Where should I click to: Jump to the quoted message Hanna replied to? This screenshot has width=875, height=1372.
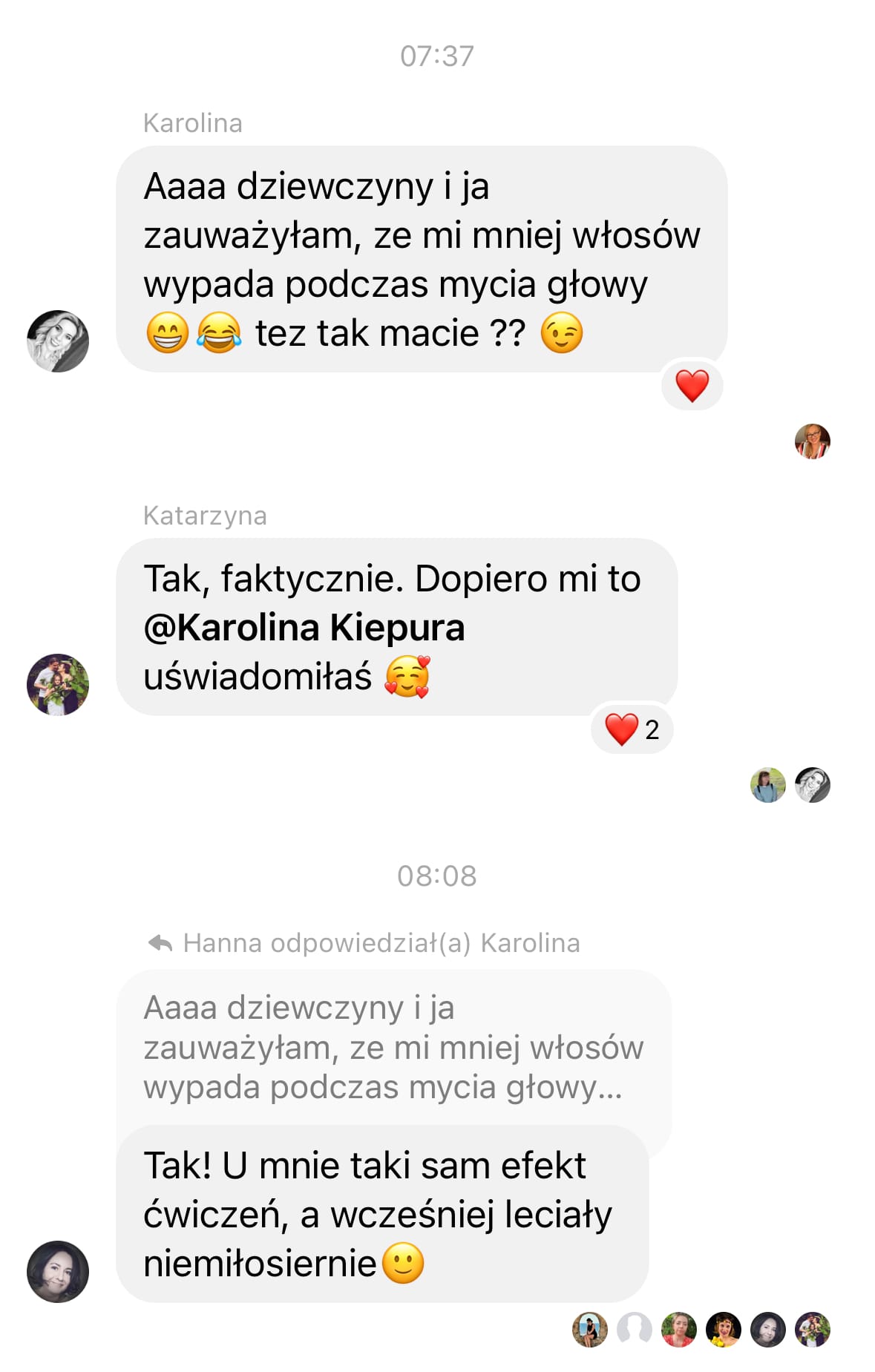(392, 1047)
